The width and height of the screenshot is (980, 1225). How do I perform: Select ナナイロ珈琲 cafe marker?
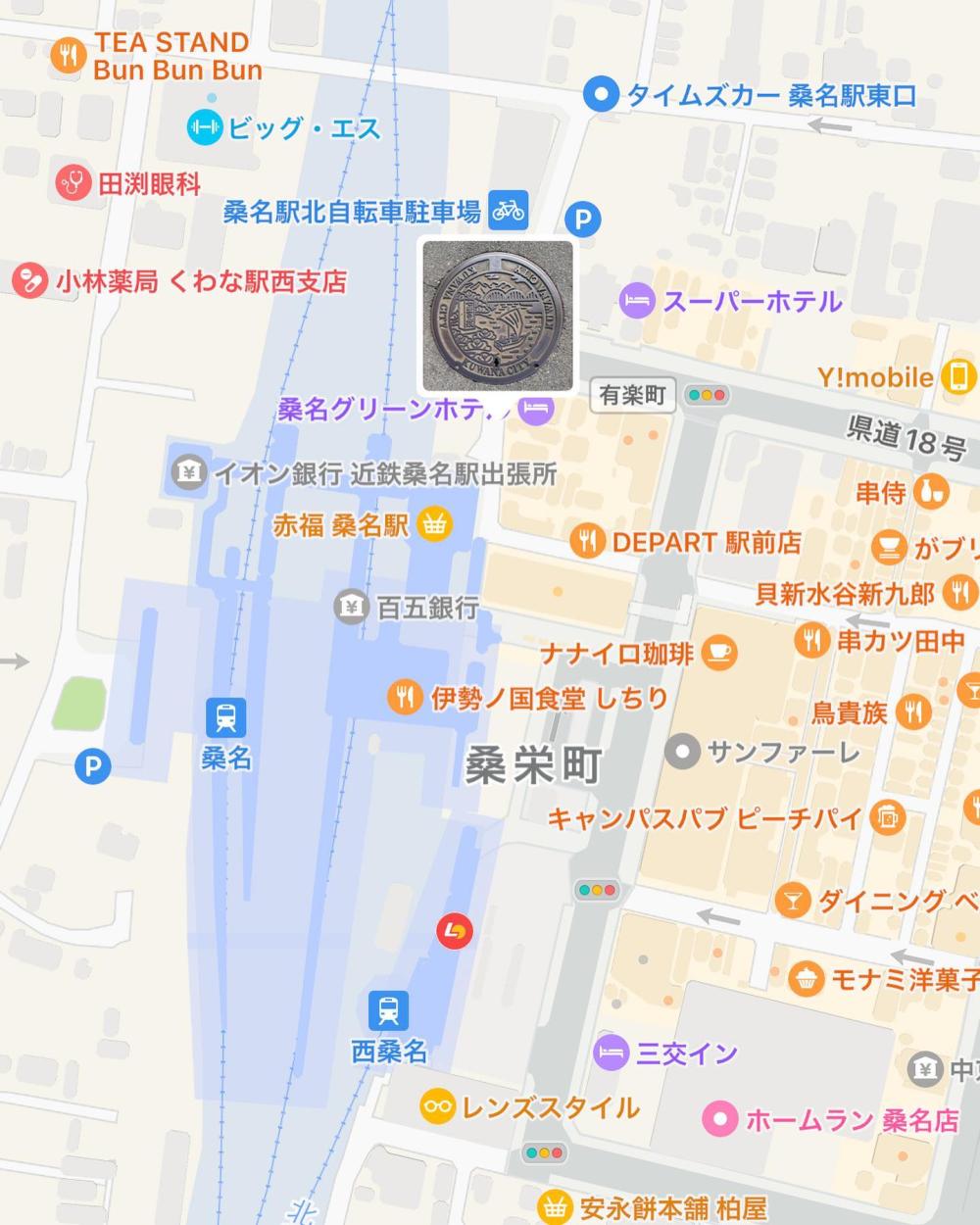click(718, 652)
